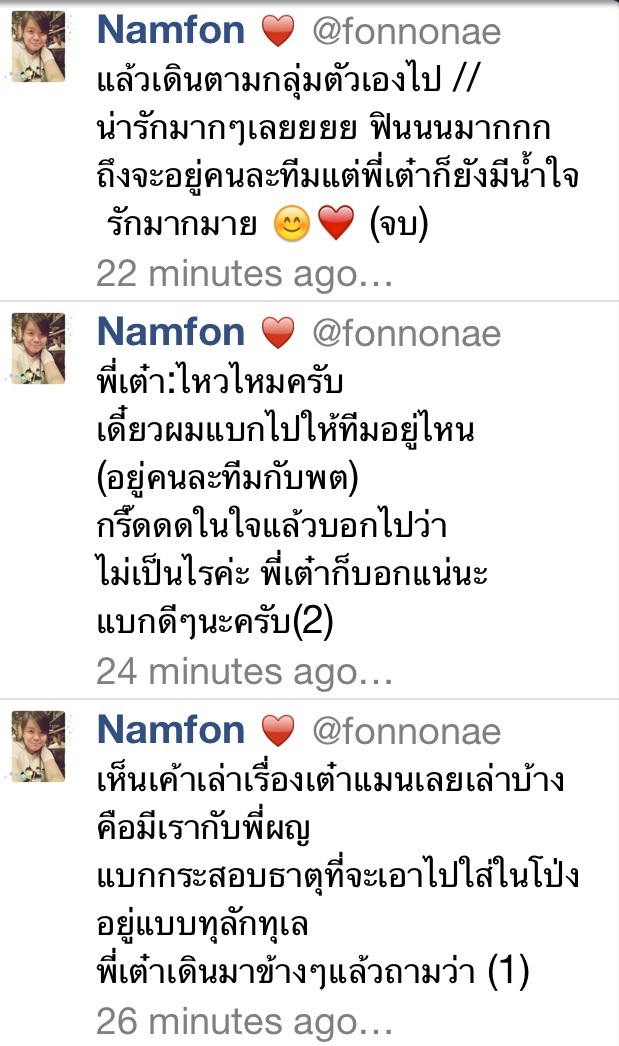Open the tweet posted 26 minutes ago
Screen dimensions: 619x1046
(340, 870)
